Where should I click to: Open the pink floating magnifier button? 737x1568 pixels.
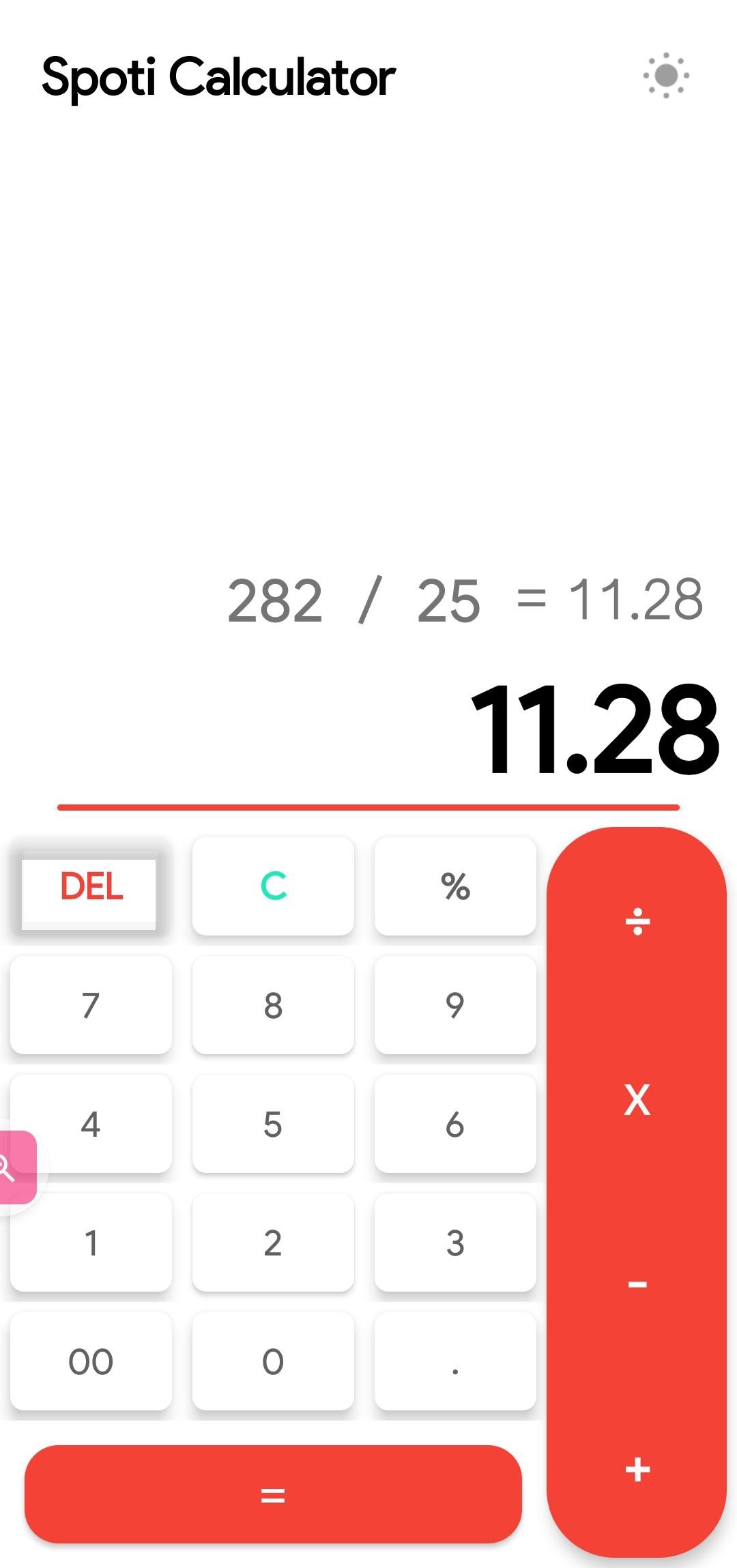coord(15,1167)
